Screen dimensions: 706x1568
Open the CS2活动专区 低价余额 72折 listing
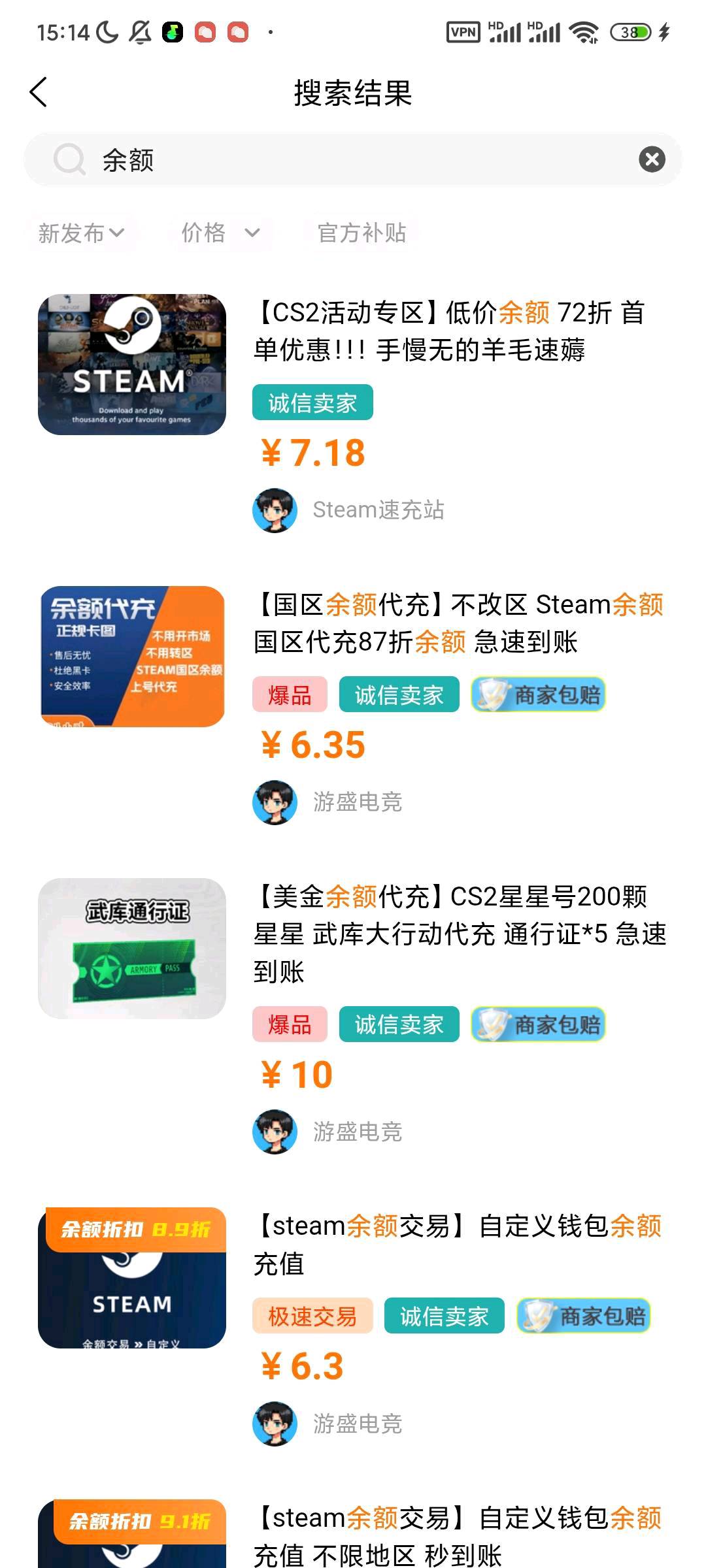pos(448,331)
